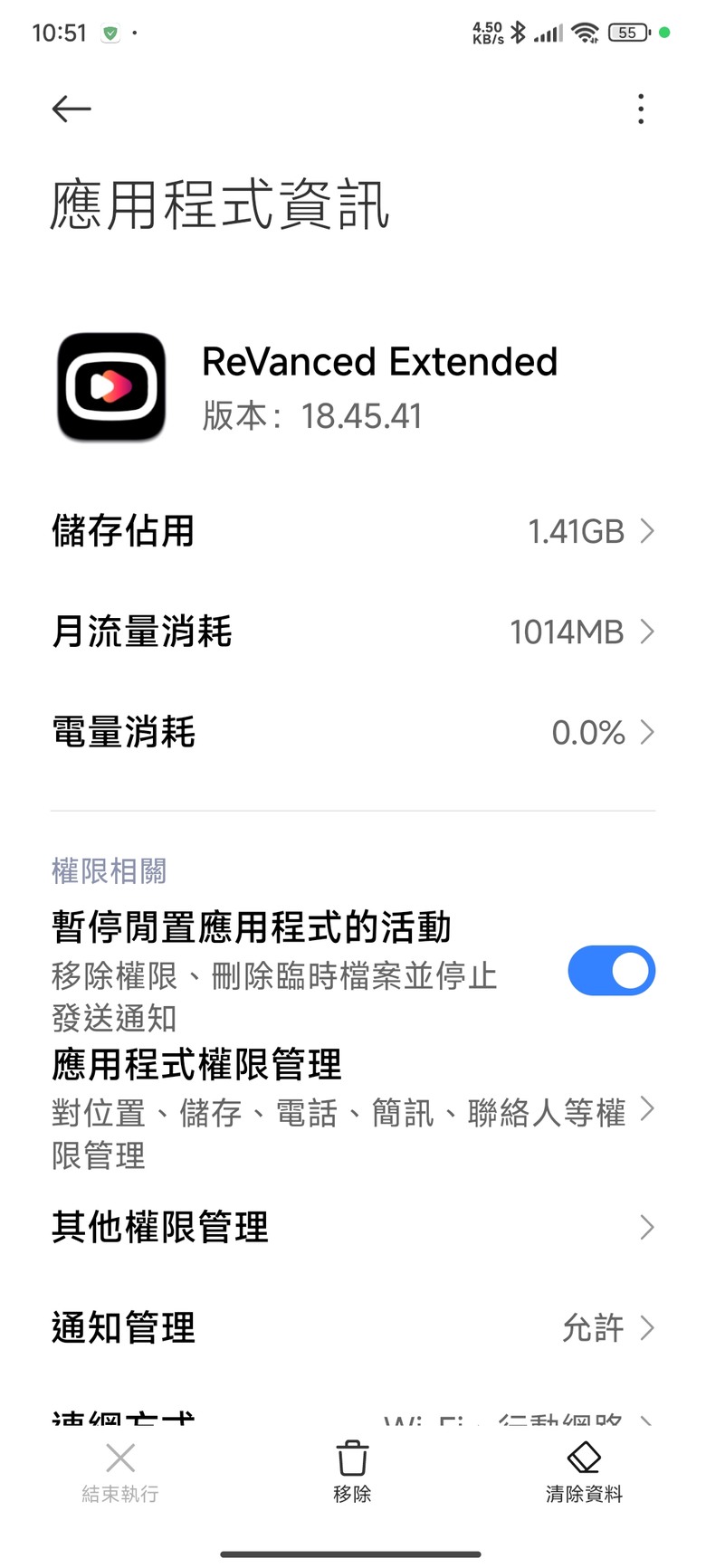Open 電量消耗 battery usage
The width and height of the screenshot is (706, 1568).
pos(353,732)
